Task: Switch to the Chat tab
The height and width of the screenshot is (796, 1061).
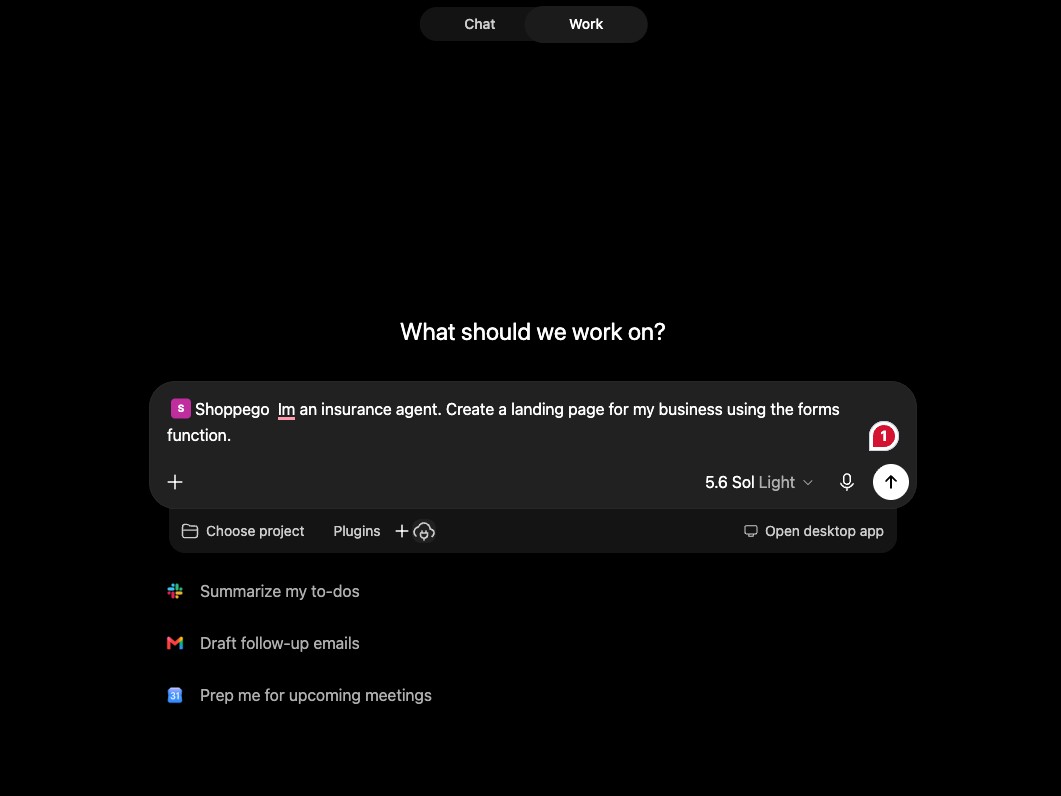Action: (x=479, y=24)
